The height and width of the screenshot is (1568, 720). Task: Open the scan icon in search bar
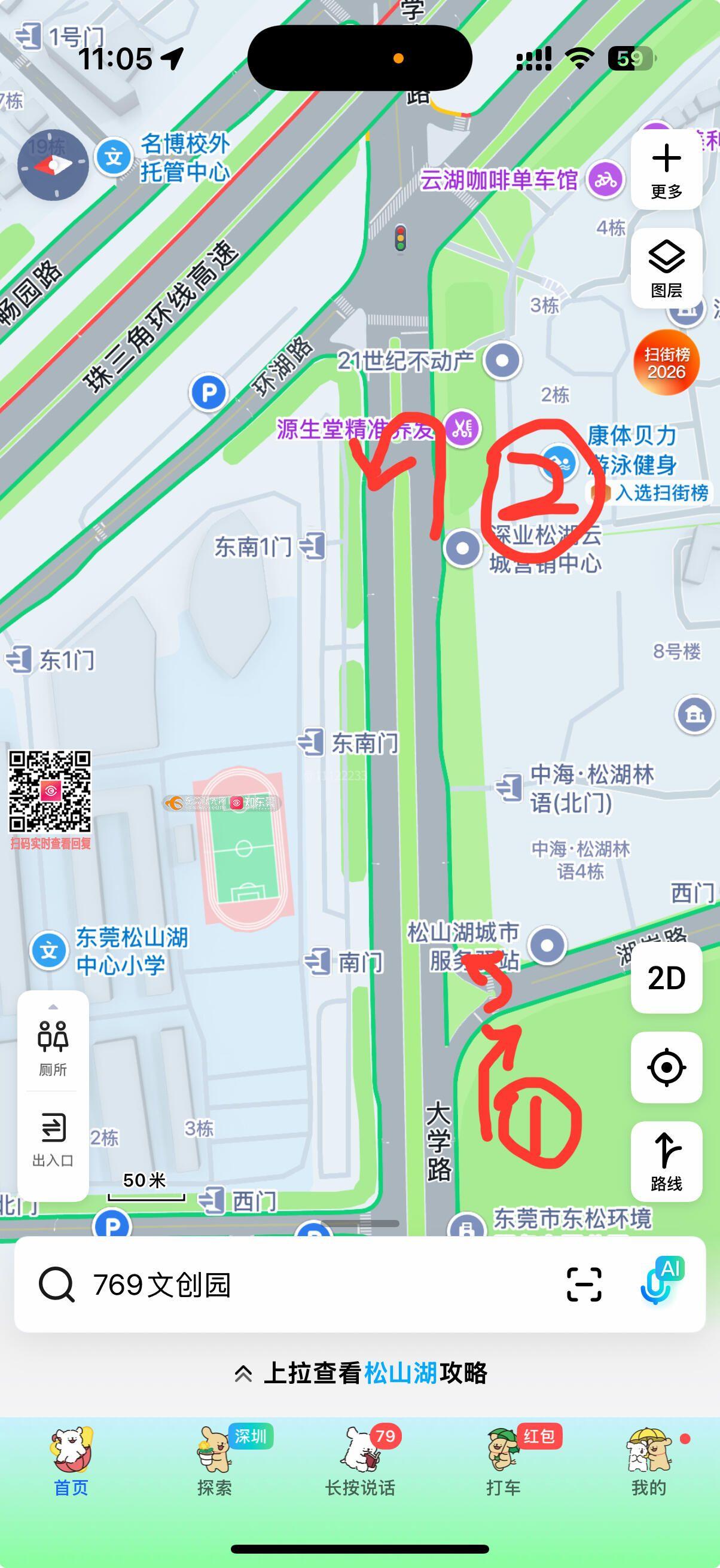click(x=584, y=1285)
